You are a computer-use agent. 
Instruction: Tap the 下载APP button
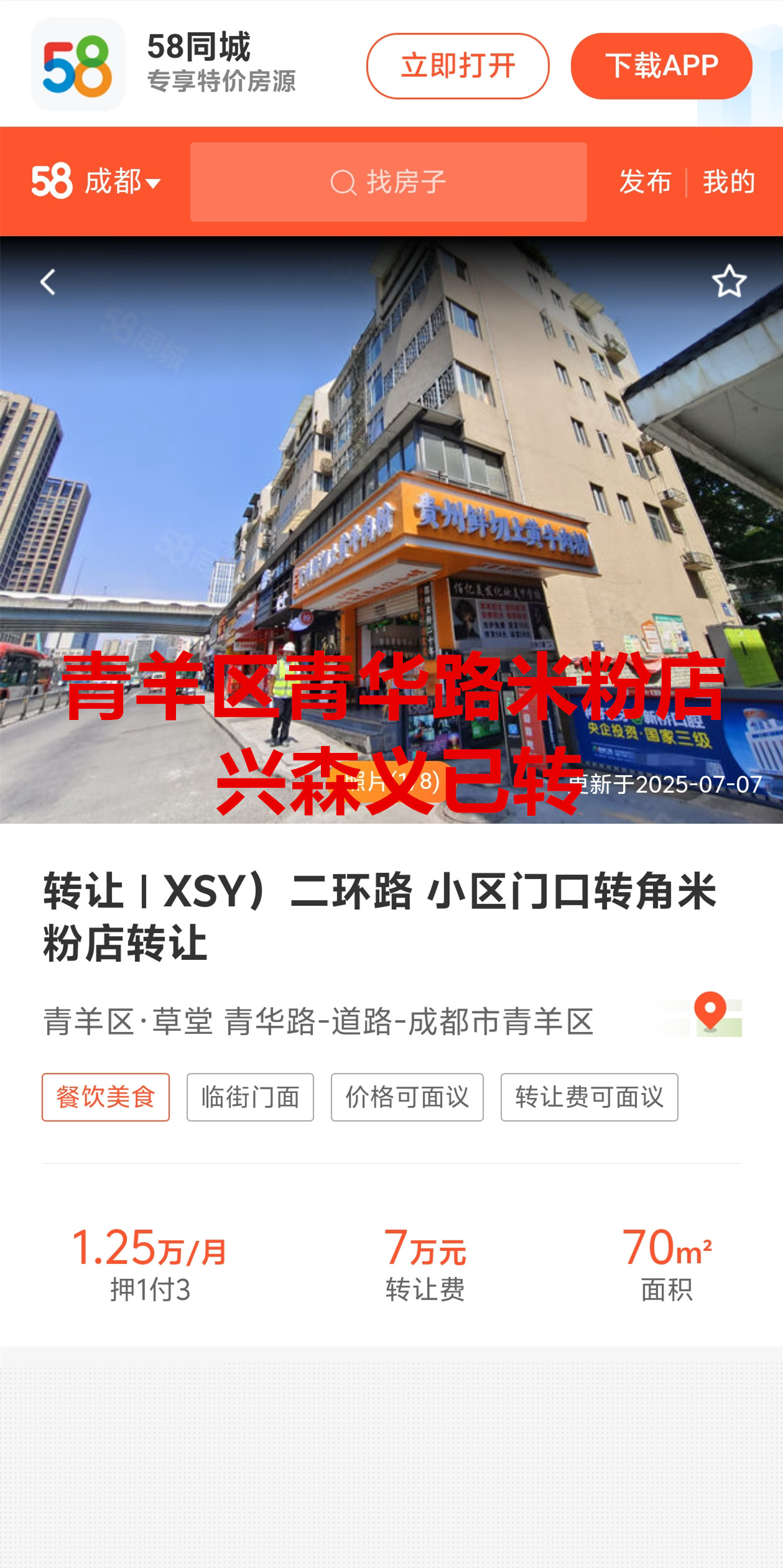(x=661, y=66)
